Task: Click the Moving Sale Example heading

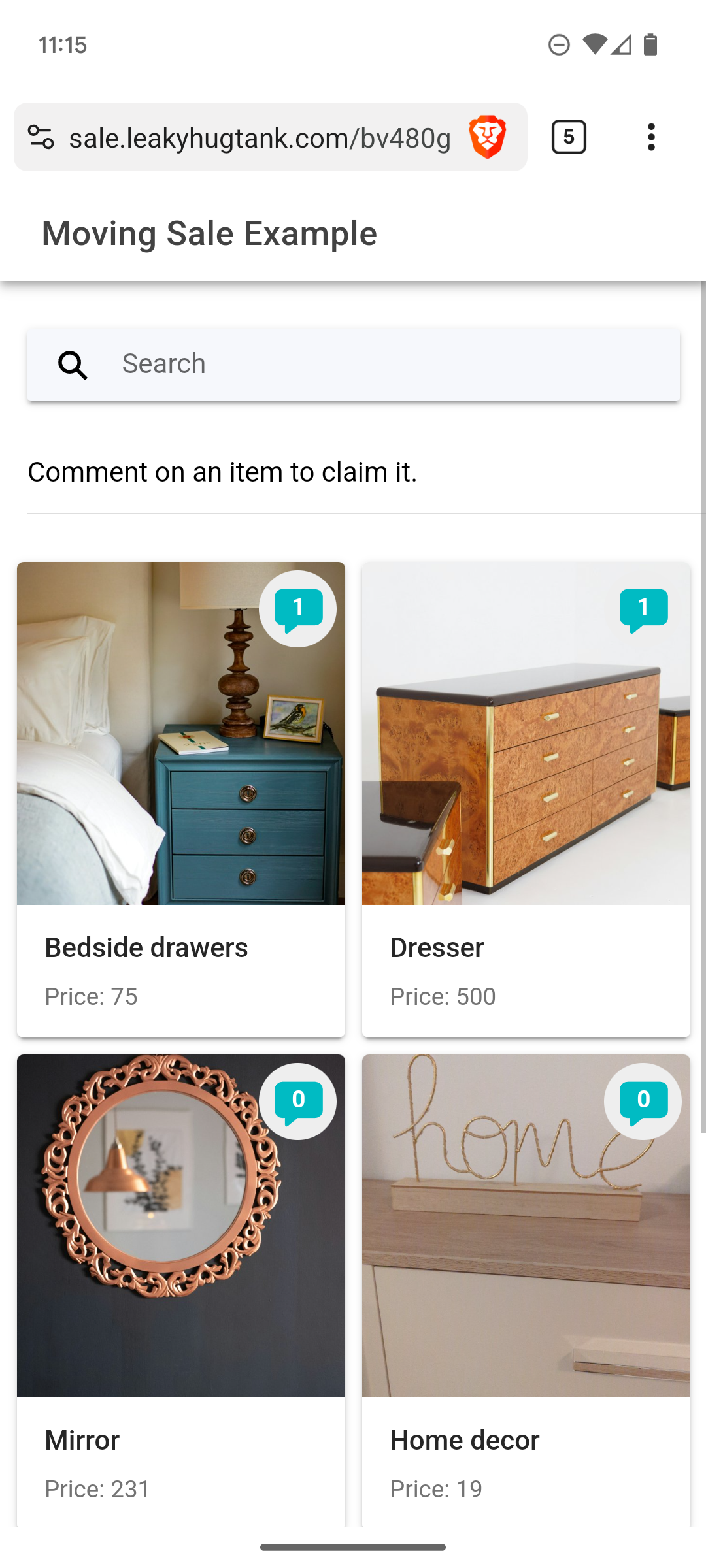Action: (x=209, y=233)
